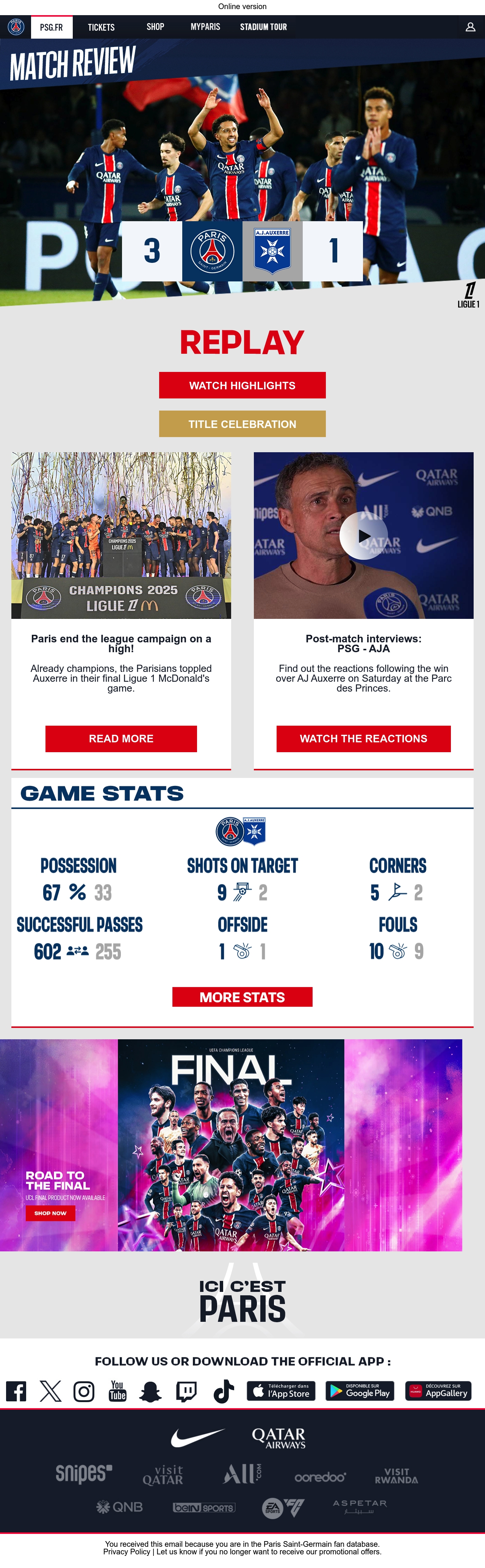Open the TikTok icon
The height and width of the screenshot is (1568, 485).
pyautogui.click(x=224, y=1392)
